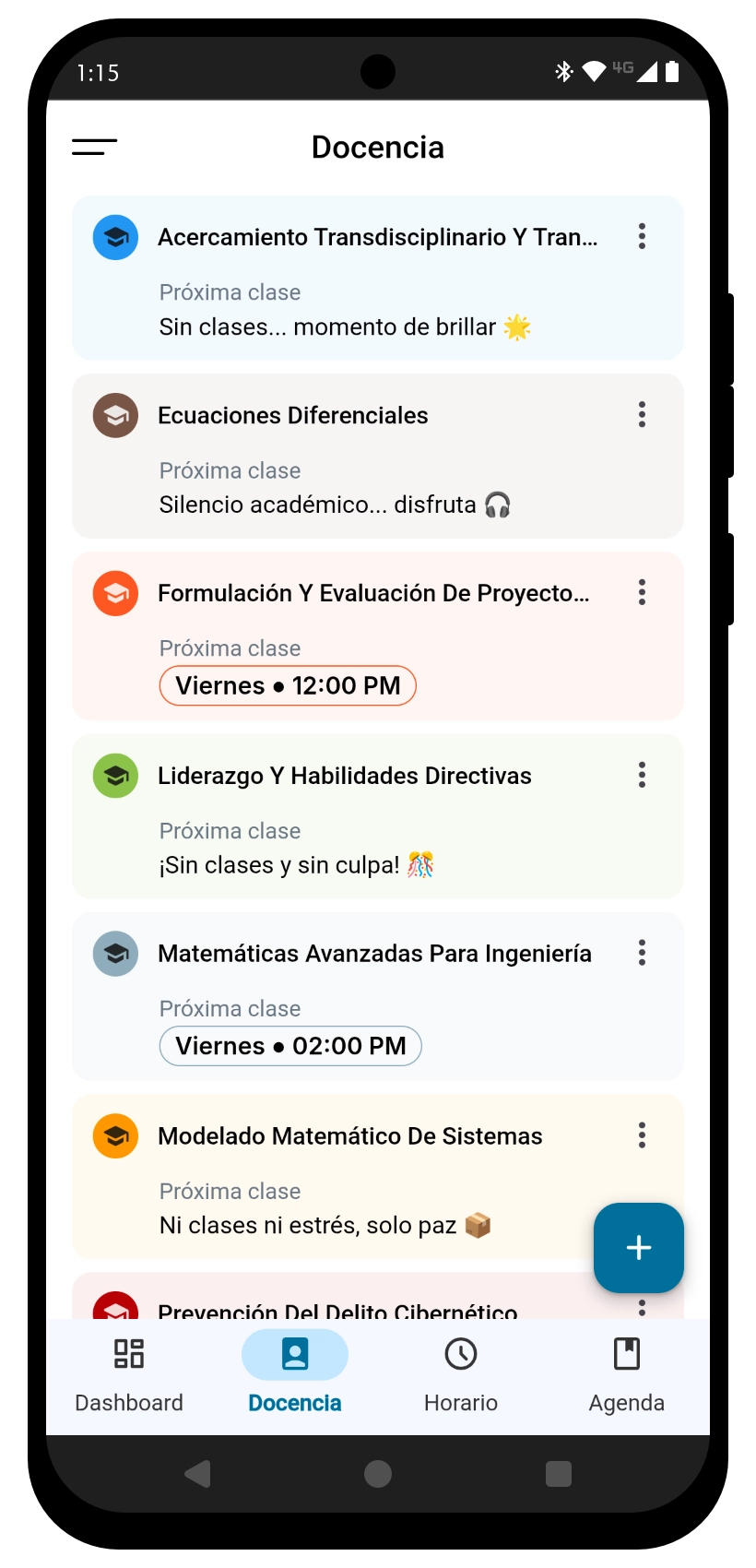Select the Acercamiento Transdisciplinario course cap icon
Screen dimensions: 756x1568
point(115,237)
